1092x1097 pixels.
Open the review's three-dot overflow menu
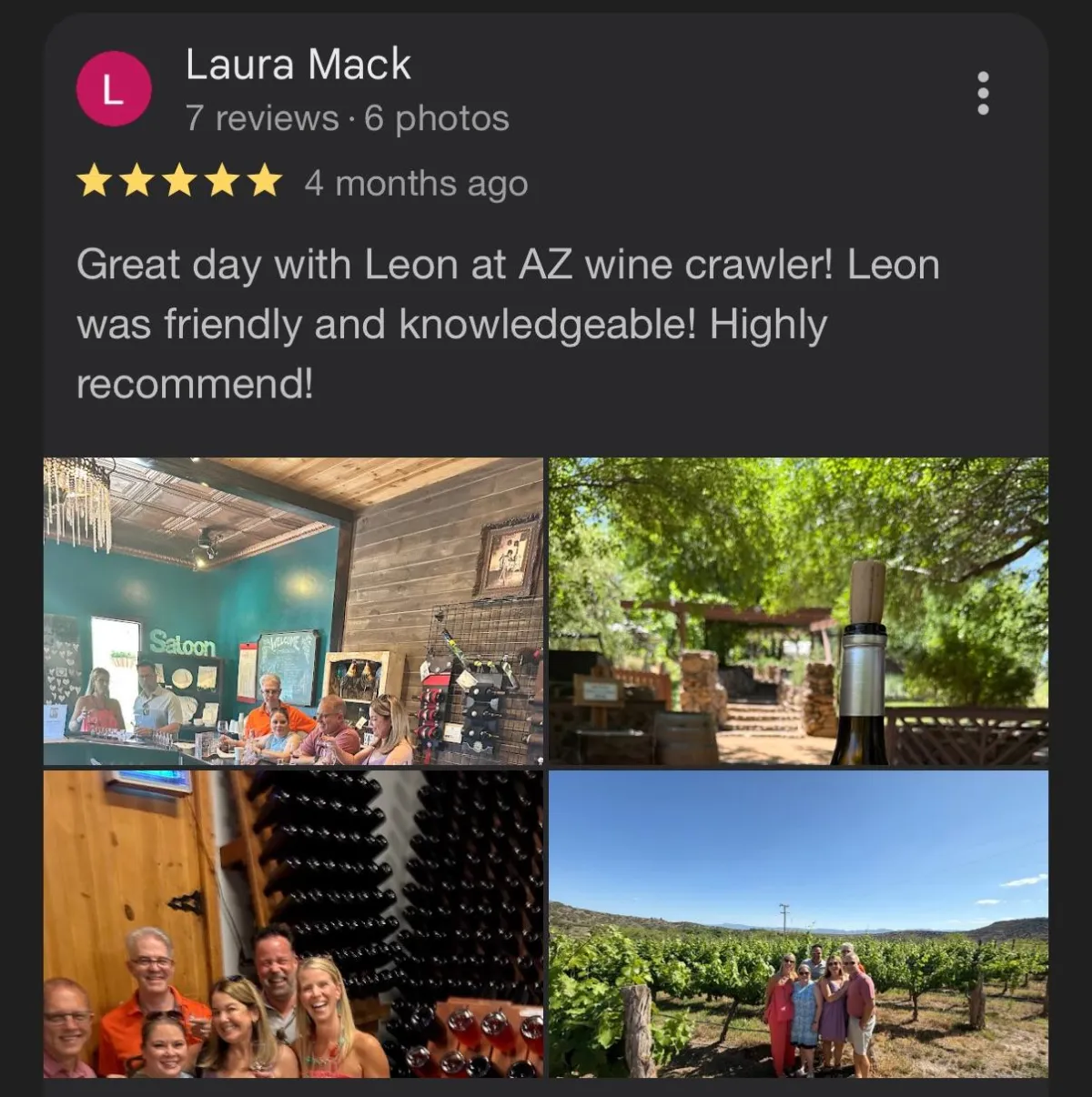983,93
